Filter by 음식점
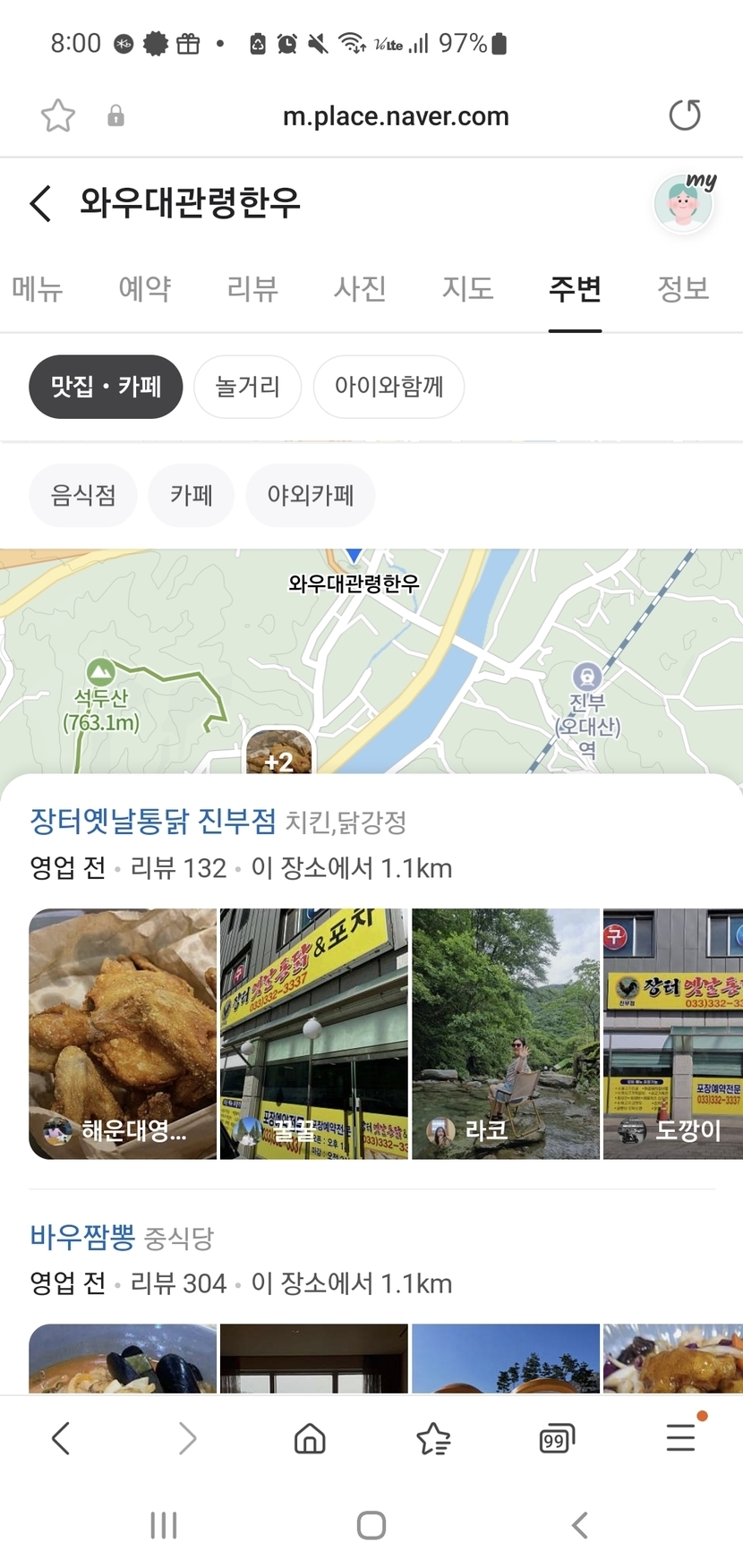743x1568 pixels. [83, 495]
